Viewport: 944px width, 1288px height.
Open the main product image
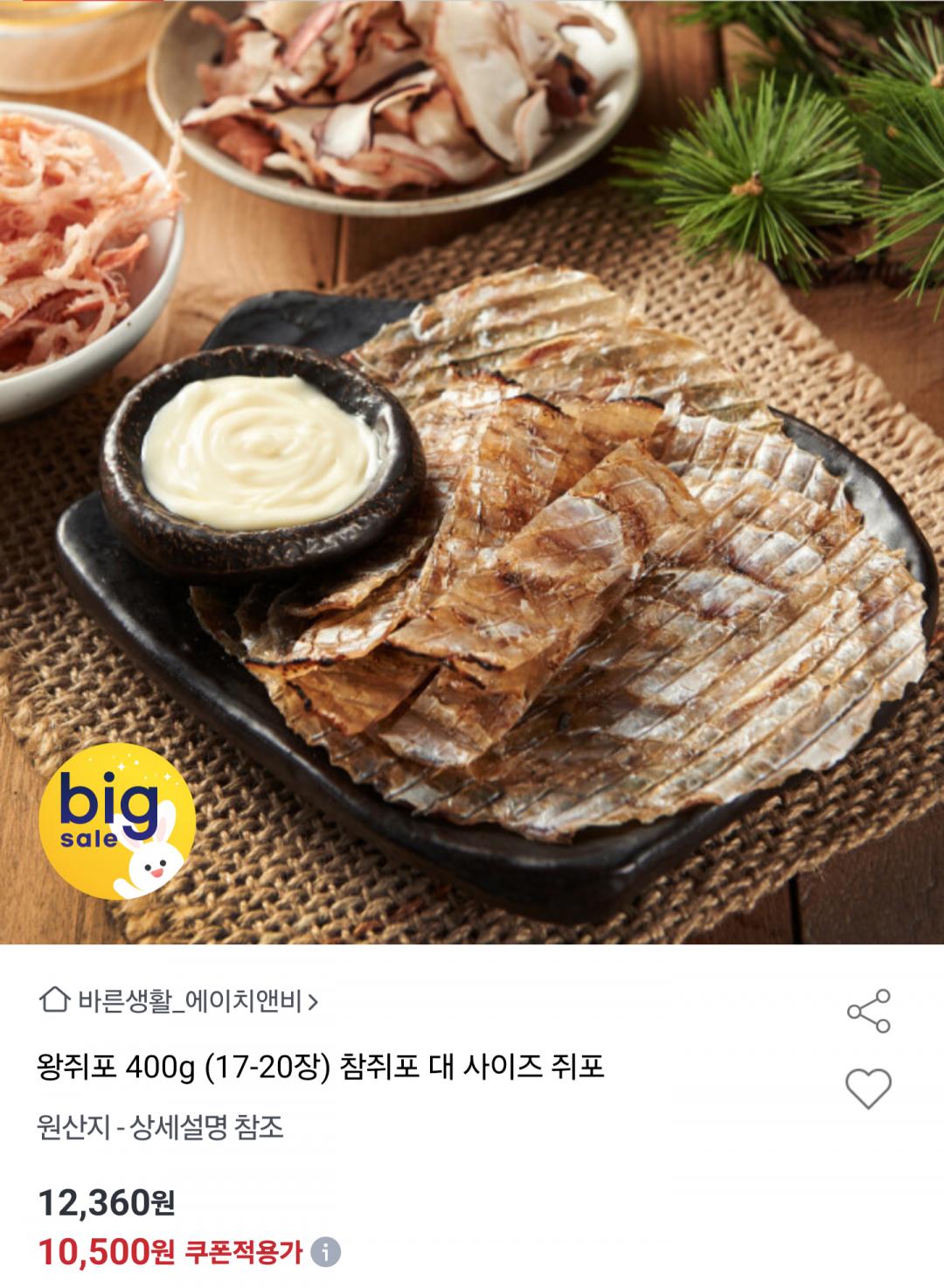[472, 472]
